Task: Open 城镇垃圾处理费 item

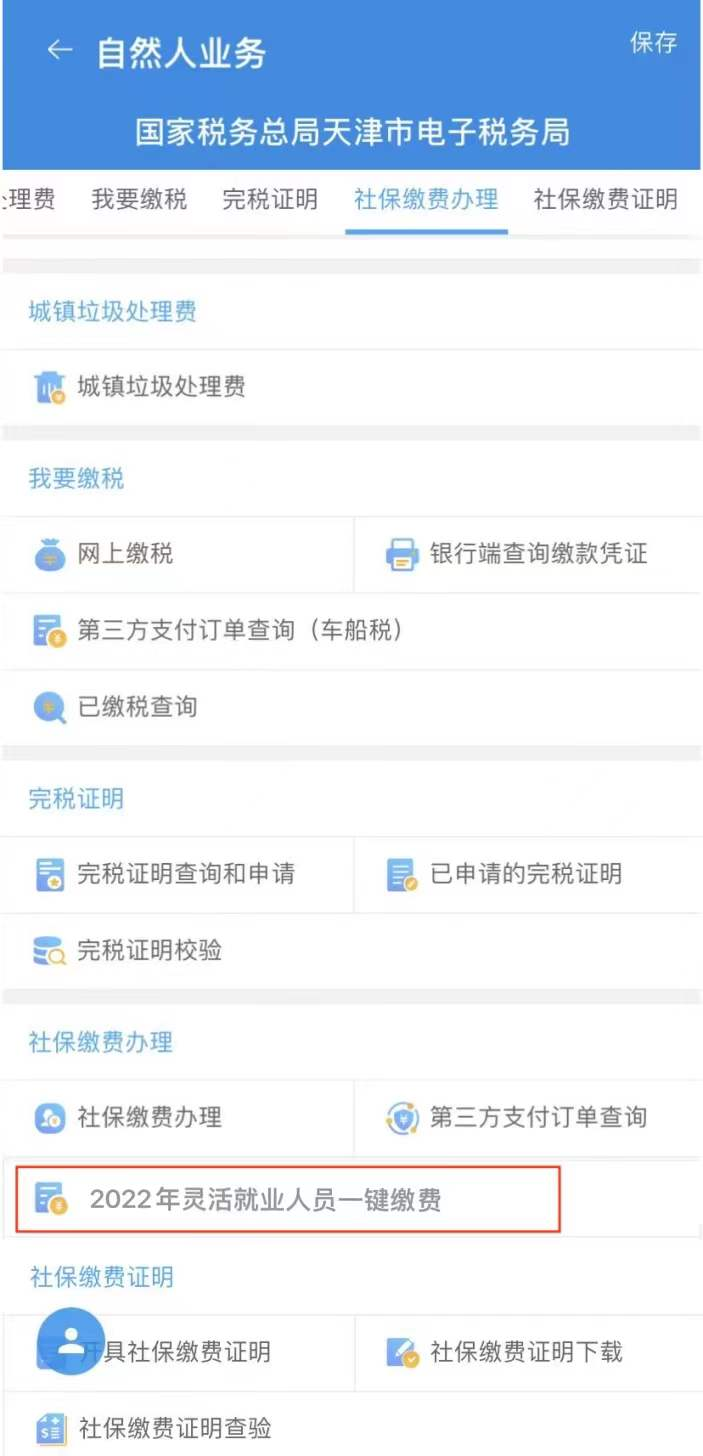Action: [351, 387]
